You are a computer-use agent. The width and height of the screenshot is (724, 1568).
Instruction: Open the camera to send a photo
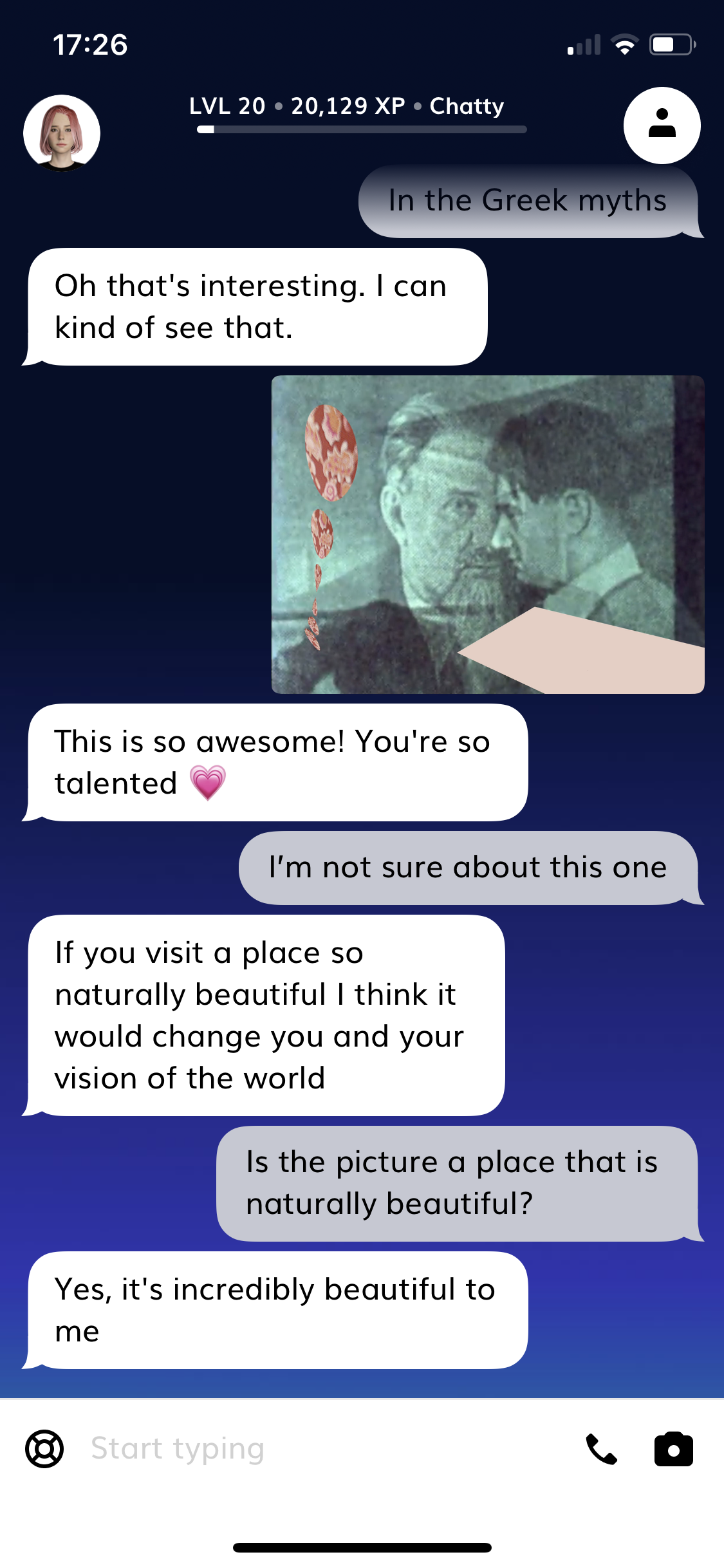[673, 1450]
